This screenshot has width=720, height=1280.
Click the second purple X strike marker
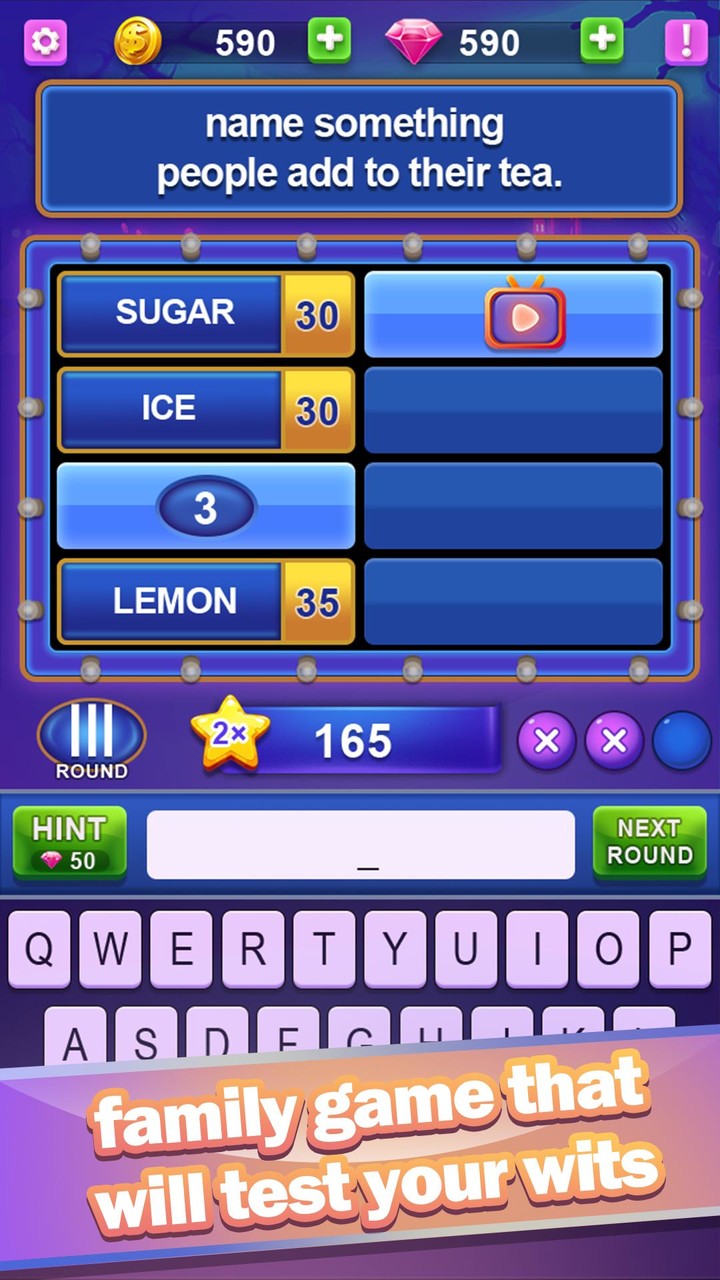click(613, 740)
